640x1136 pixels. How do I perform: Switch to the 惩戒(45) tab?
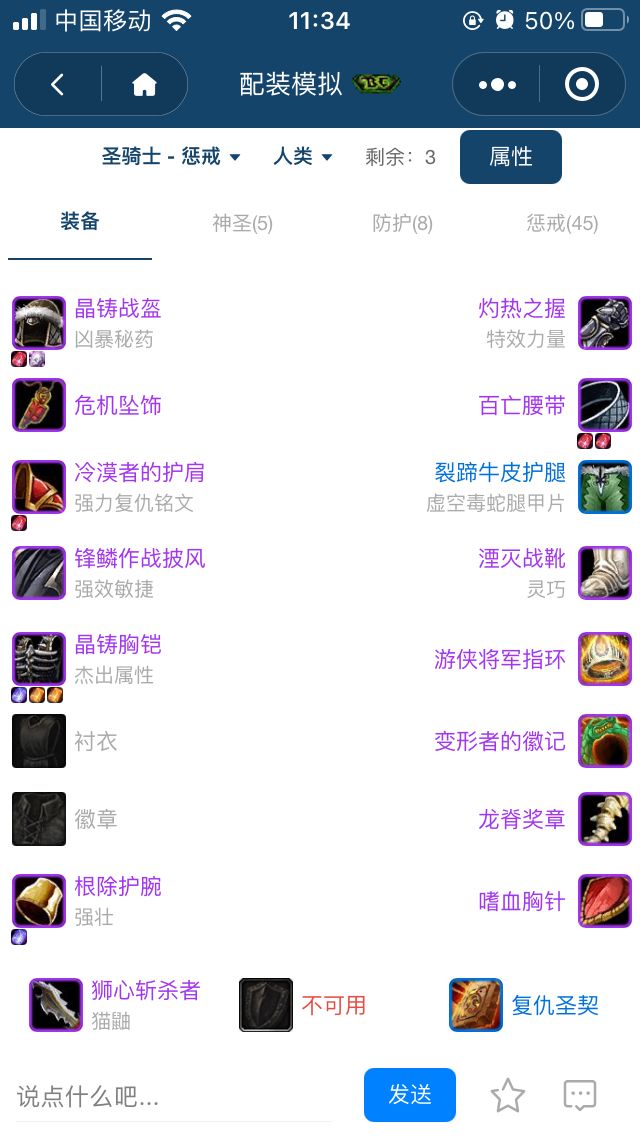click(x=562, y=223)
